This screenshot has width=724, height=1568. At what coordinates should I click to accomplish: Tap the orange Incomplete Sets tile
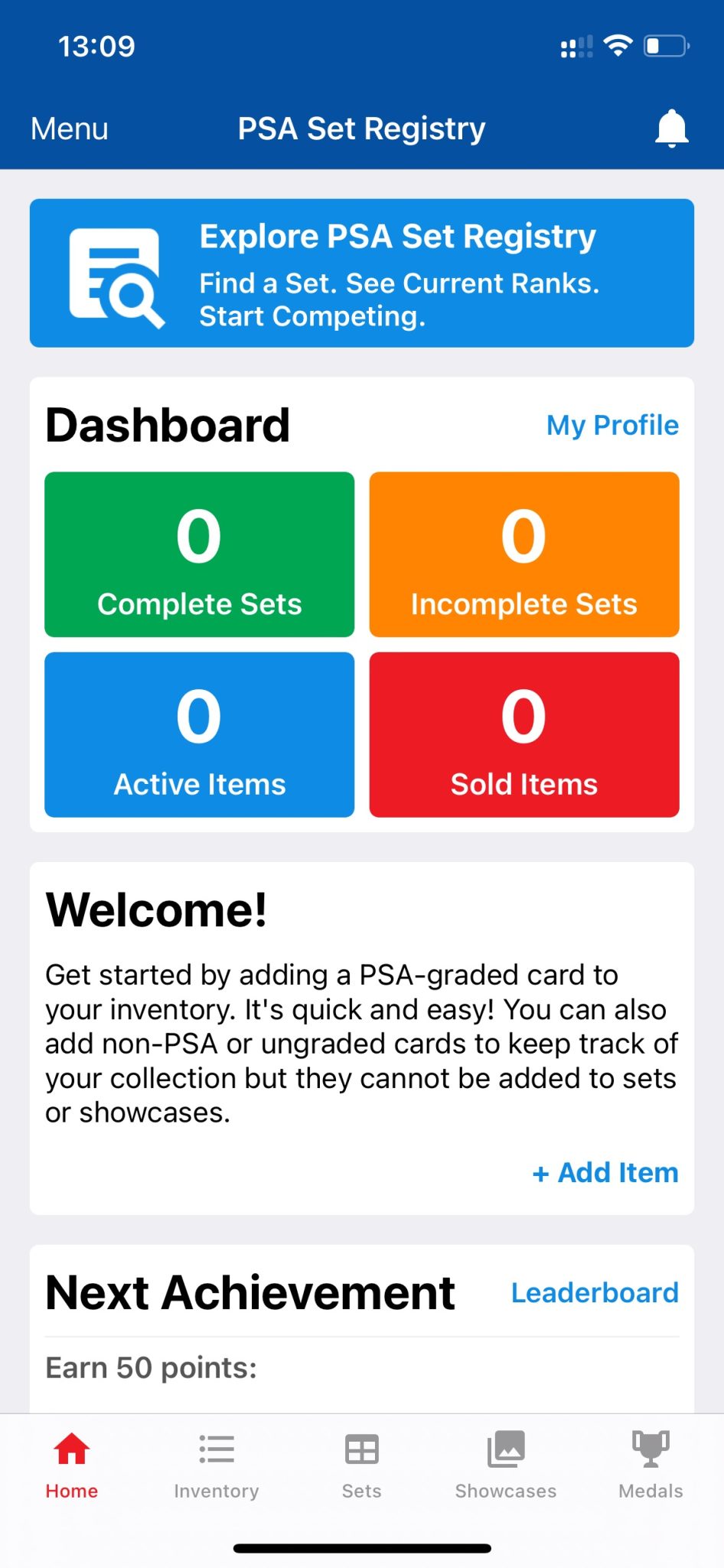pyautogui.click(x=524, y=554)
